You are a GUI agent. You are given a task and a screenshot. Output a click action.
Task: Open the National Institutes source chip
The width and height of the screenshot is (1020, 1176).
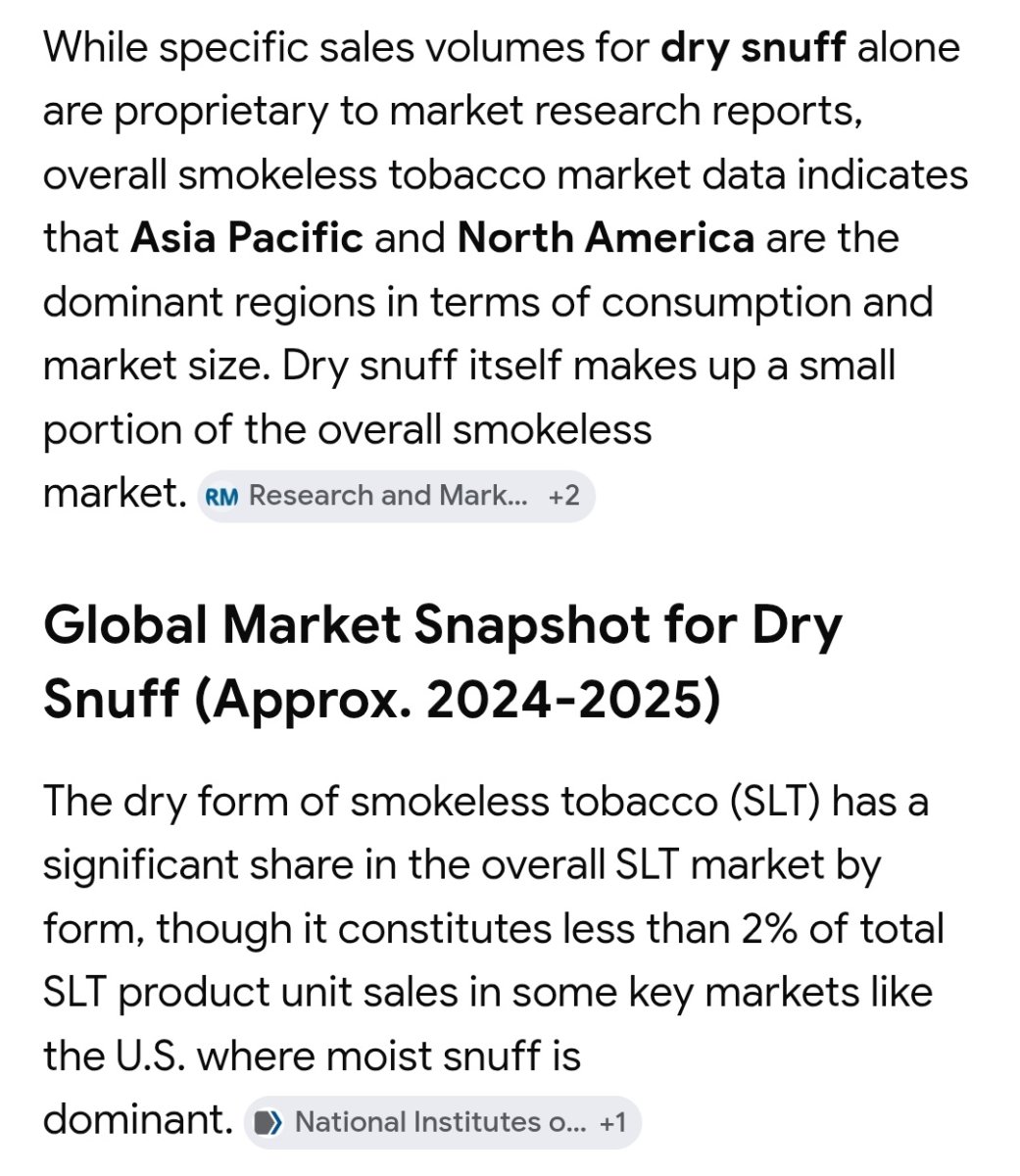tap(441, 1122)
